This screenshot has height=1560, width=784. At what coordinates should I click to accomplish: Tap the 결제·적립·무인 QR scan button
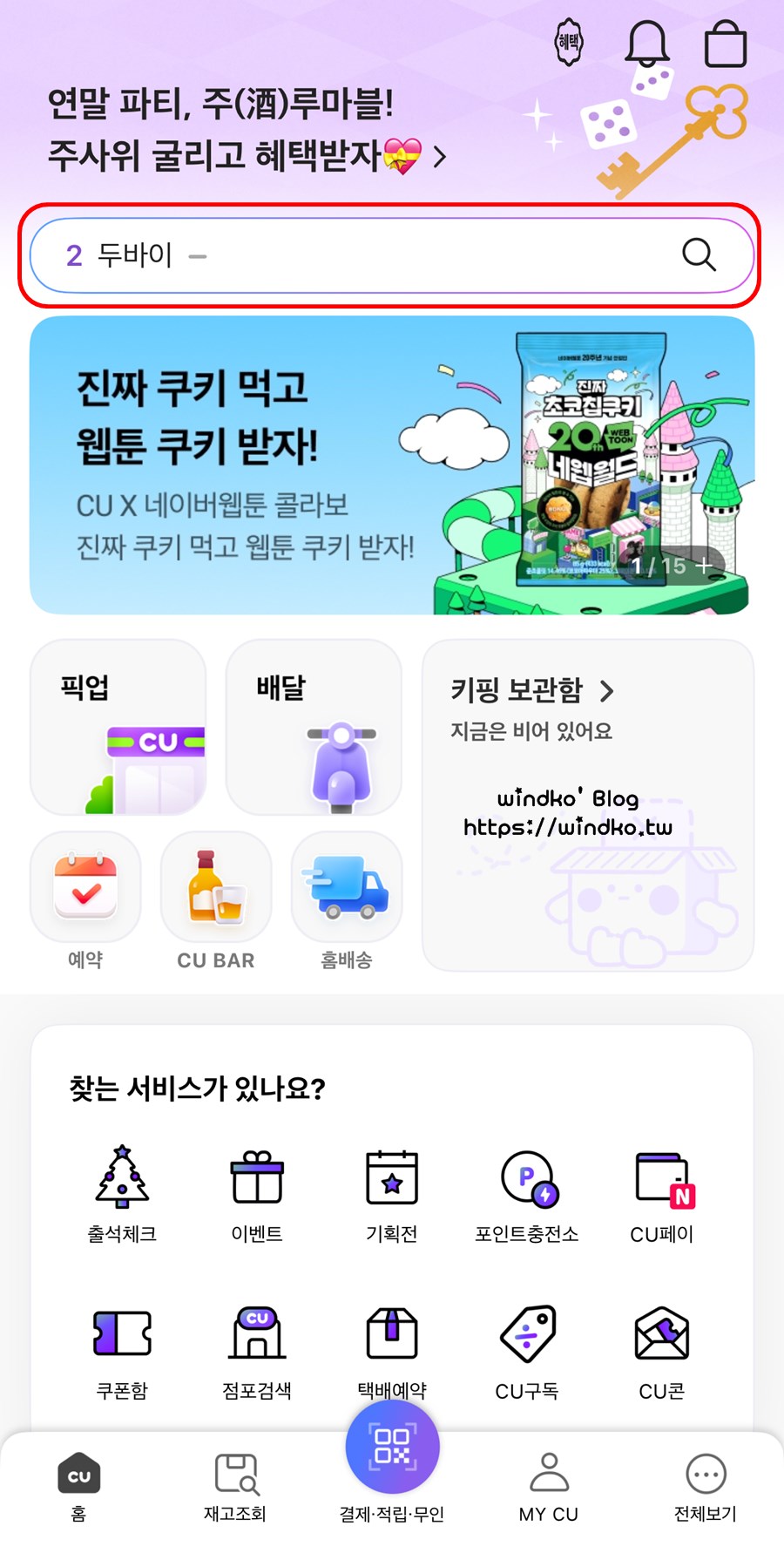tap(392, 1448)
